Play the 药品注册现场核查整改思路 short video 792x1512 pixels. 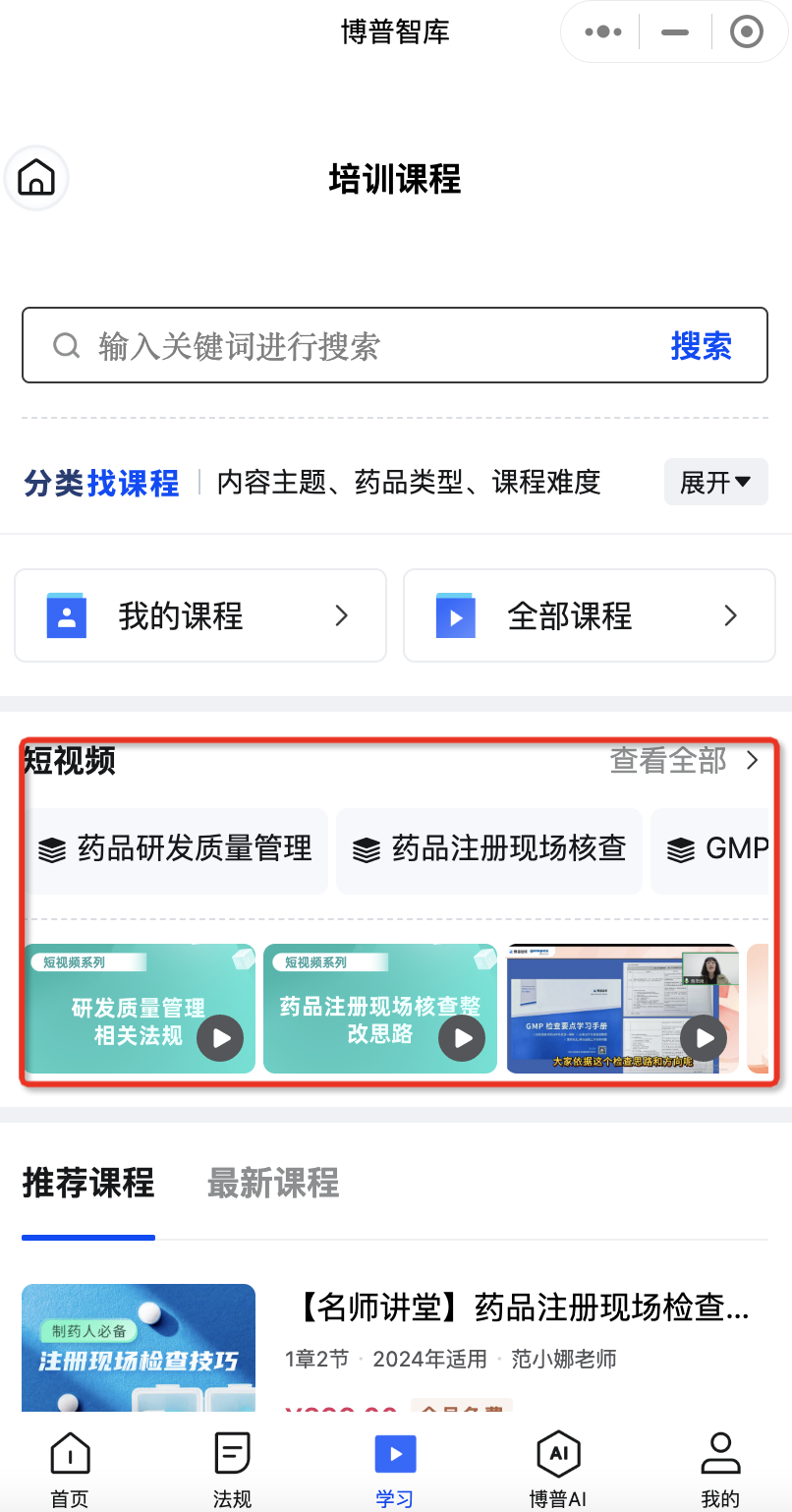pyautogui.click(x=381, y=1010)
